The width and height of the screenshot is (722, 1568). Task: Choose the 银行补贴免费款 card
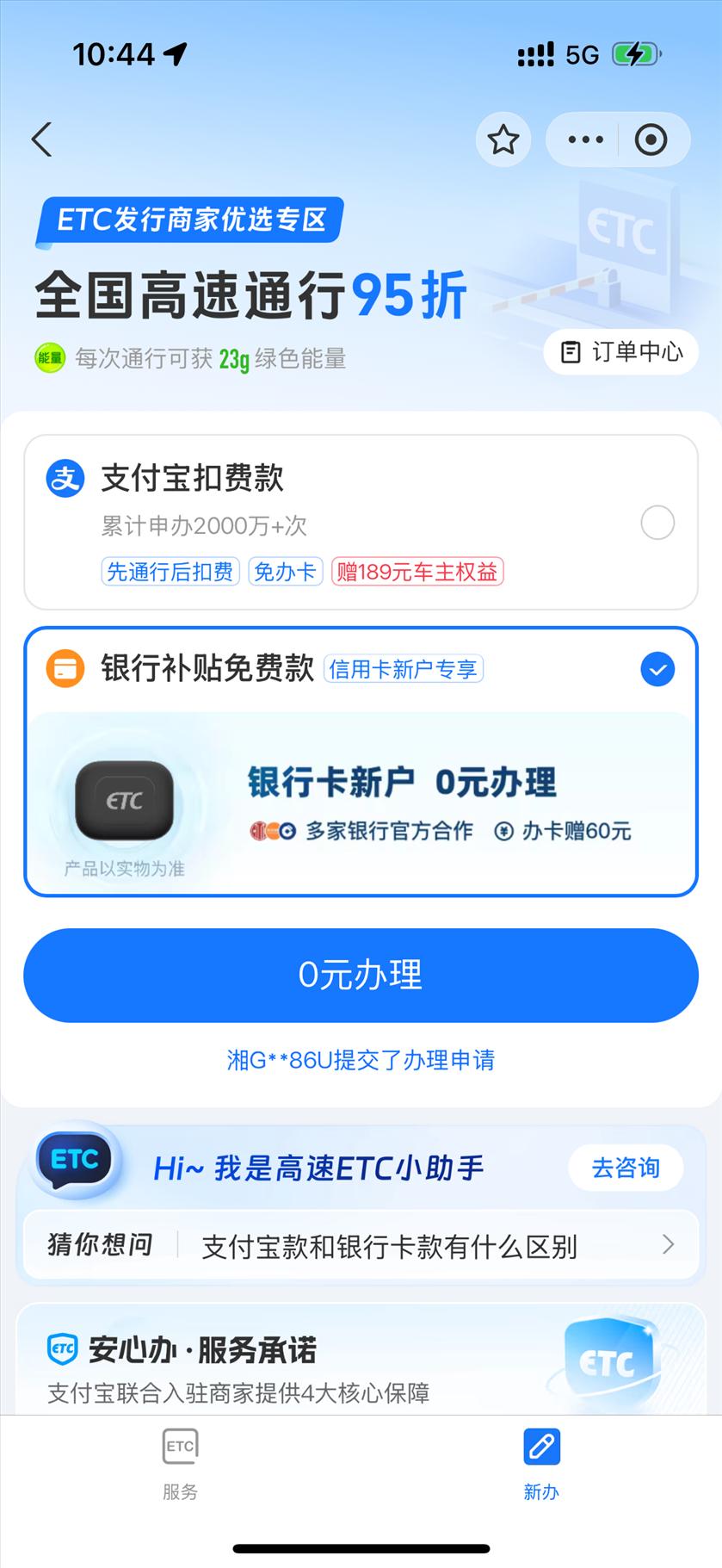(361, 761)
